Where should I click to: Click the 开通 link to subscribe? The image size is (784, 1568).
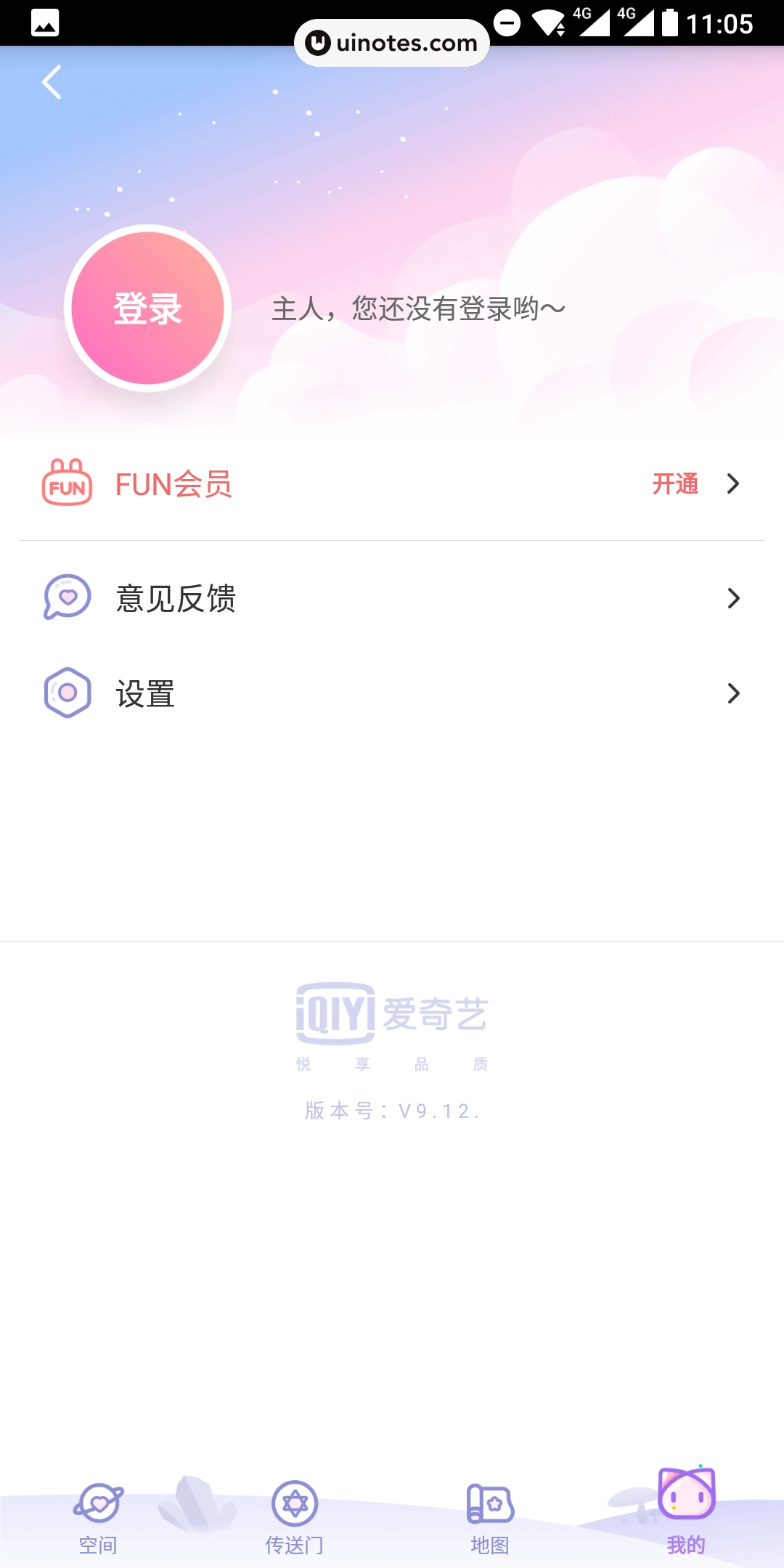677,484
